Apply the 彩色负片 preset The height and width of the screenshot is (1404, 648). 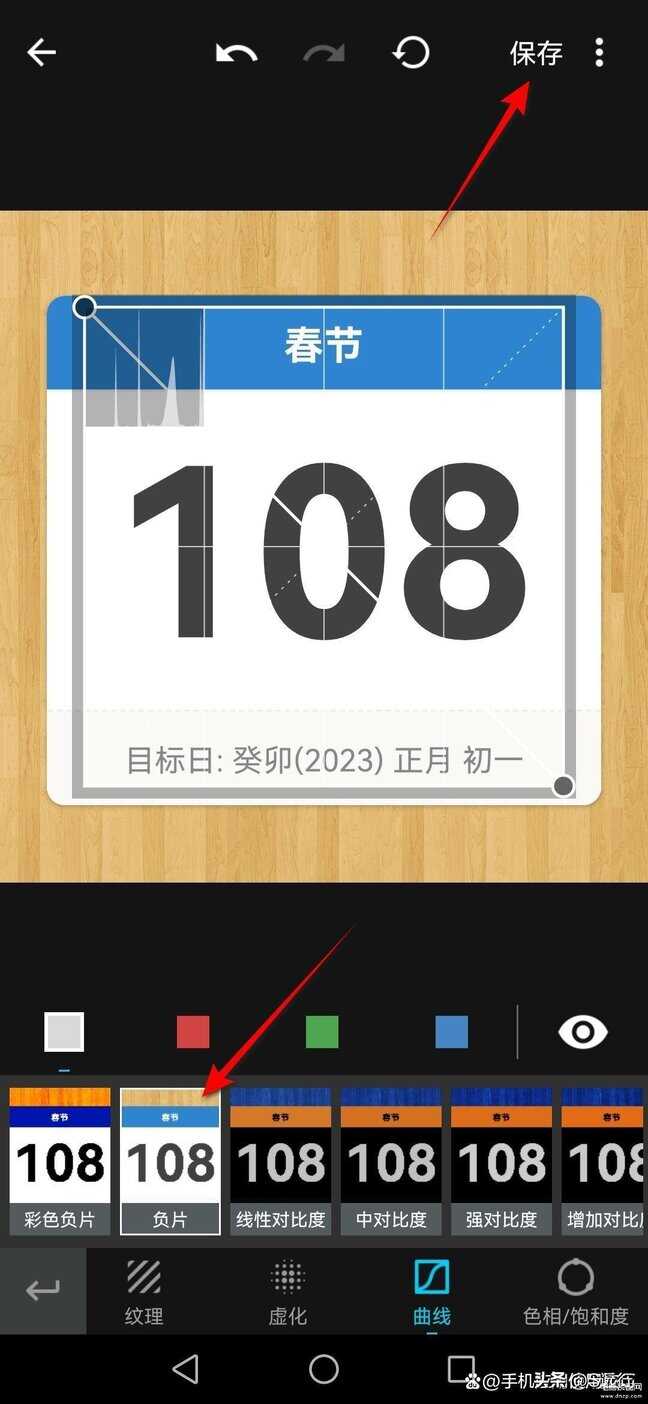click(60, 1160)
